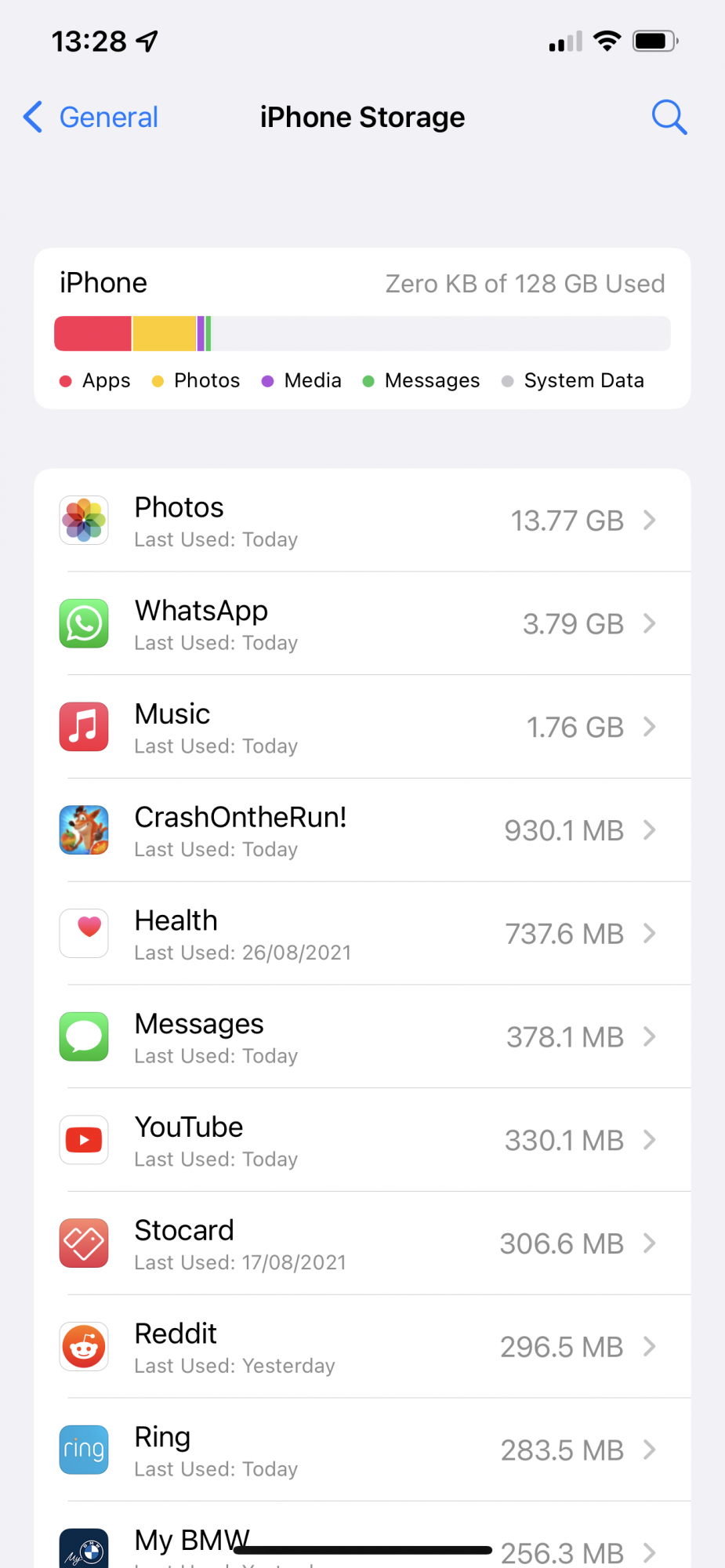This screenshot has width=725, height=1568.
Task: Open My BMW storage row
Action: coord(362,1537)
